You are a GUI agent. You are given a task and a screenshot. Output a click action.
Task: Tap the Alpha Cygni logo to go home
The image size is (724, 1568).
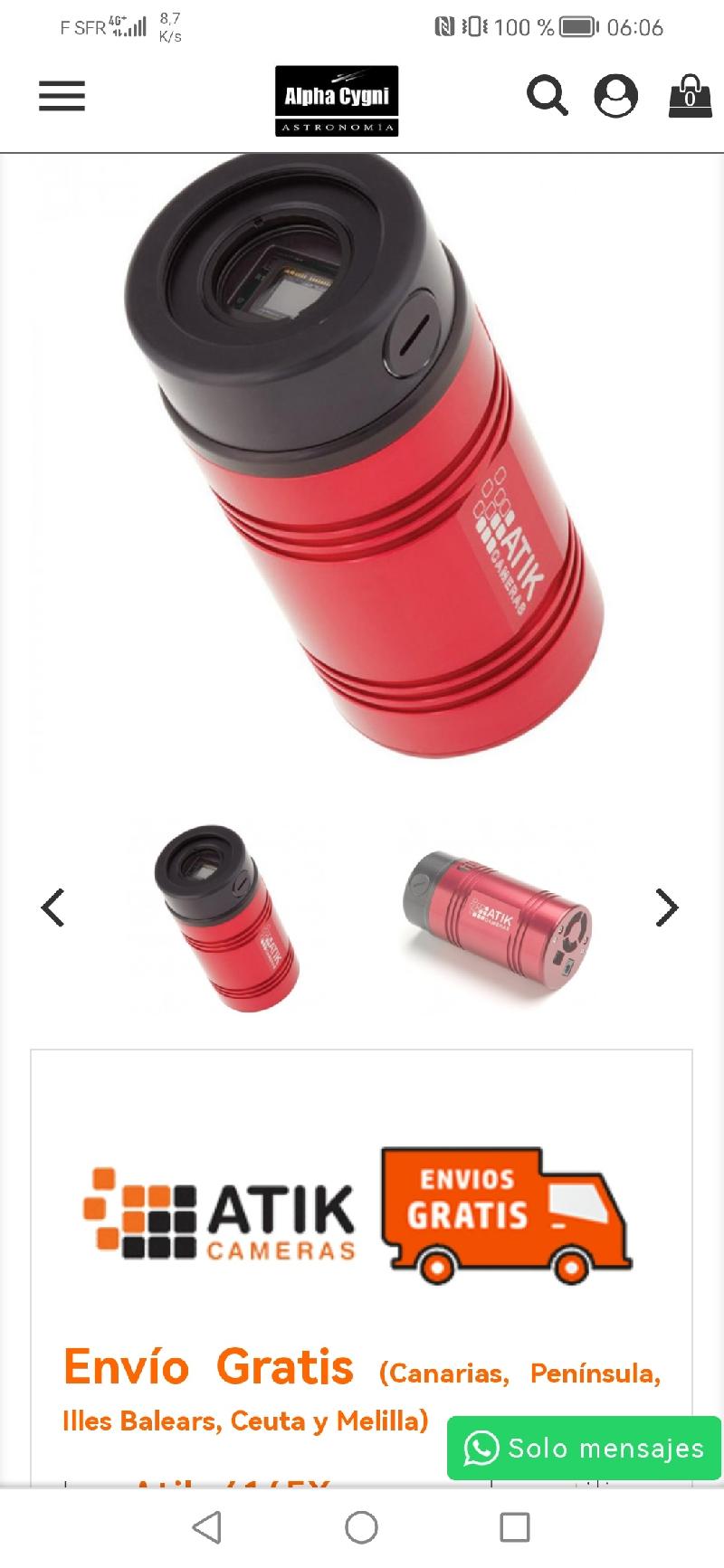click(337, 100)
